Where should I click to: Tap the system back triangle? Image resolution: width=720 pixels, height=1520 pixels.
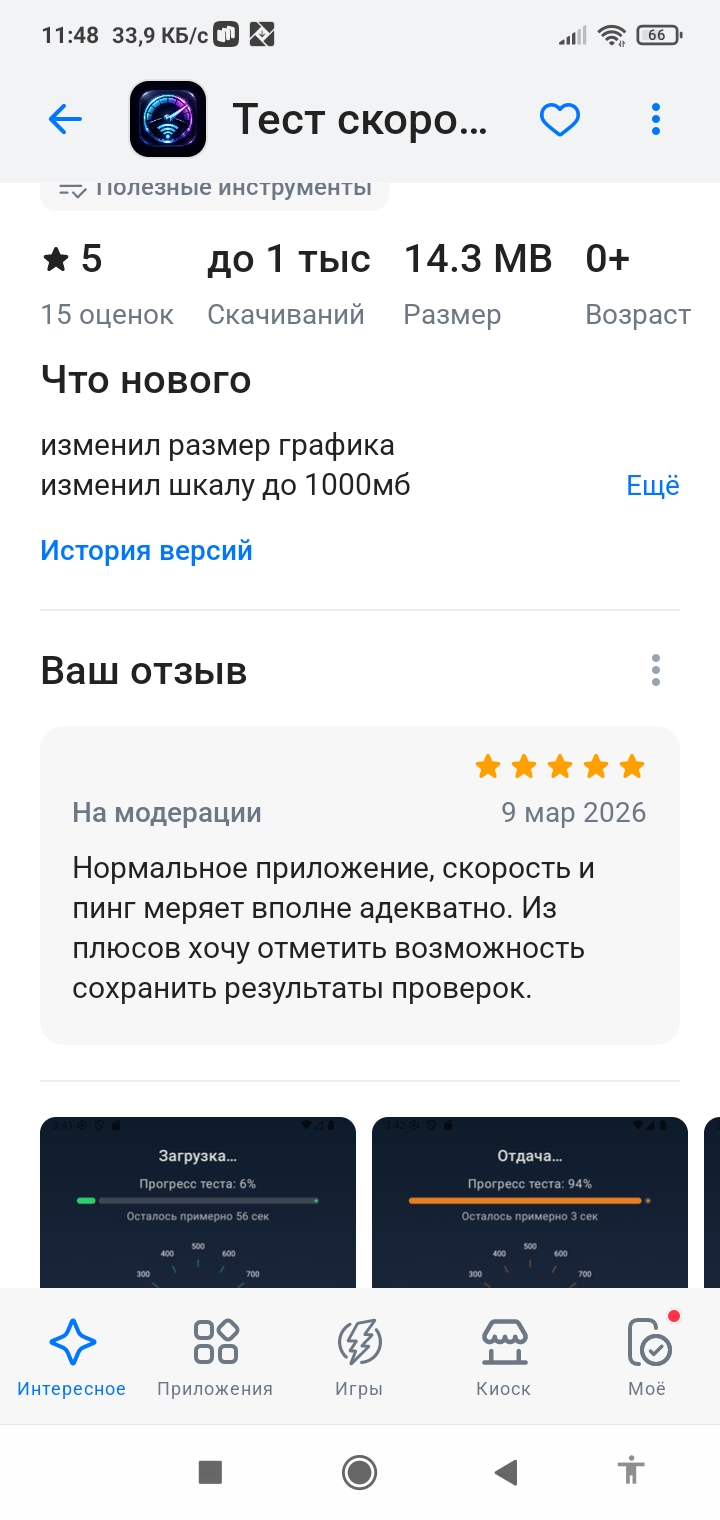tap(506, 1472)
